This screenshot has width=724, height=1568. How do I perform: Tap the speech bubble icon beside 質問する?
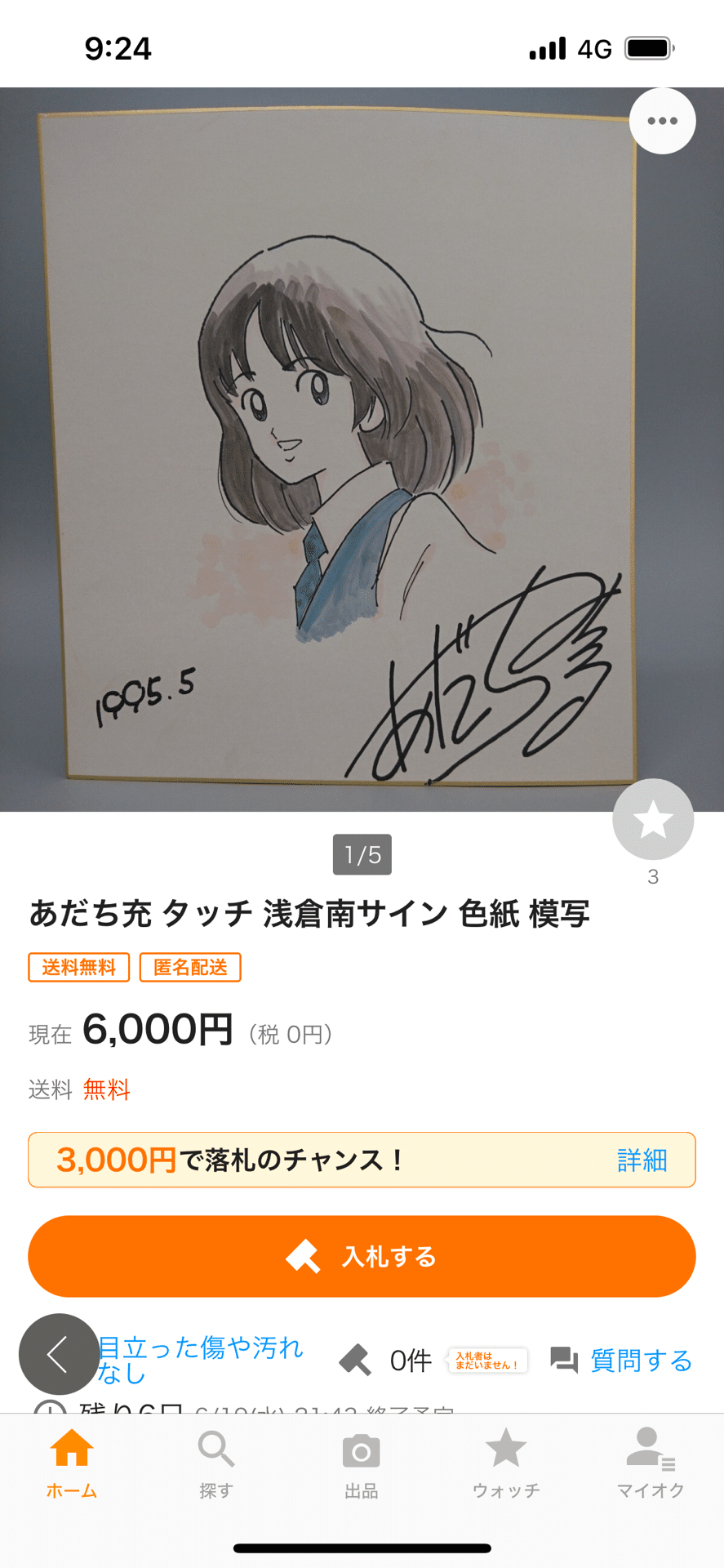point(565,1357)
